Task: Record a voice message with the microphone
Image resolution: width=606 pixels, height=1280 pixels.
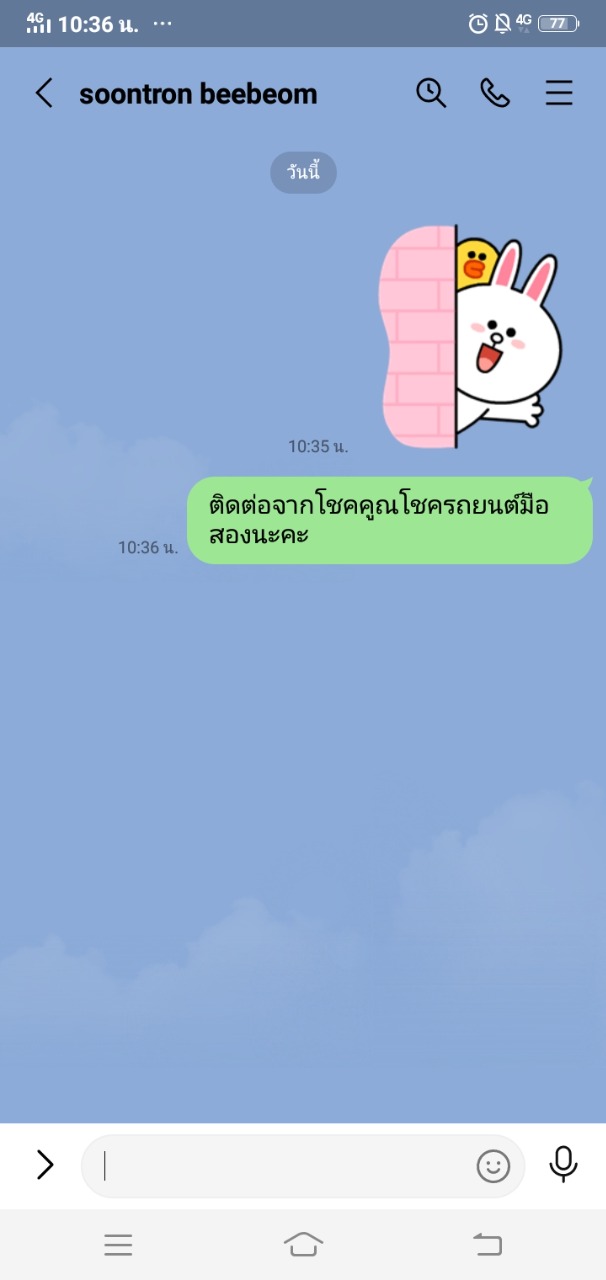Action: pos(563,1165)
